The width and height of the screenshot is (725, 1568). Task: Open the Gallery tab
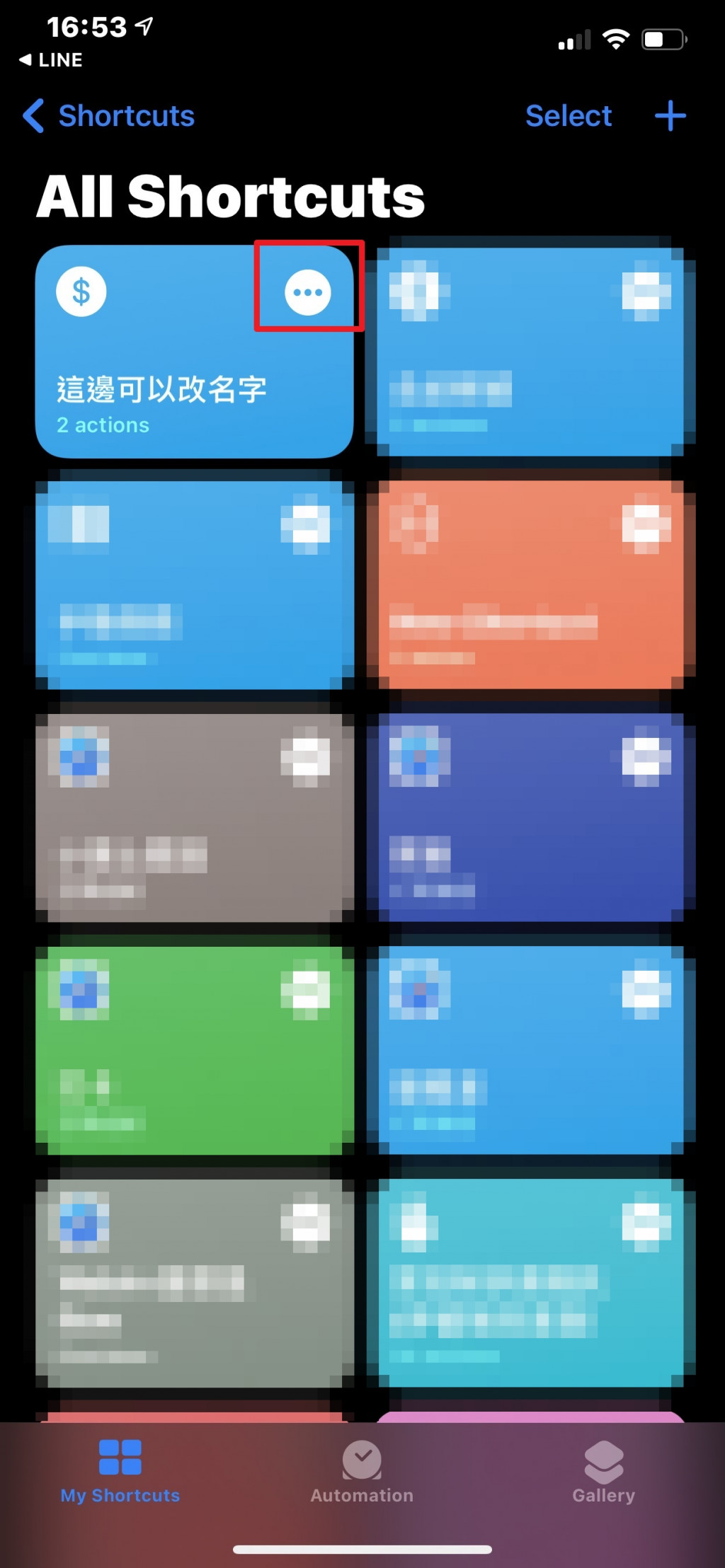tap(603, 1473)
